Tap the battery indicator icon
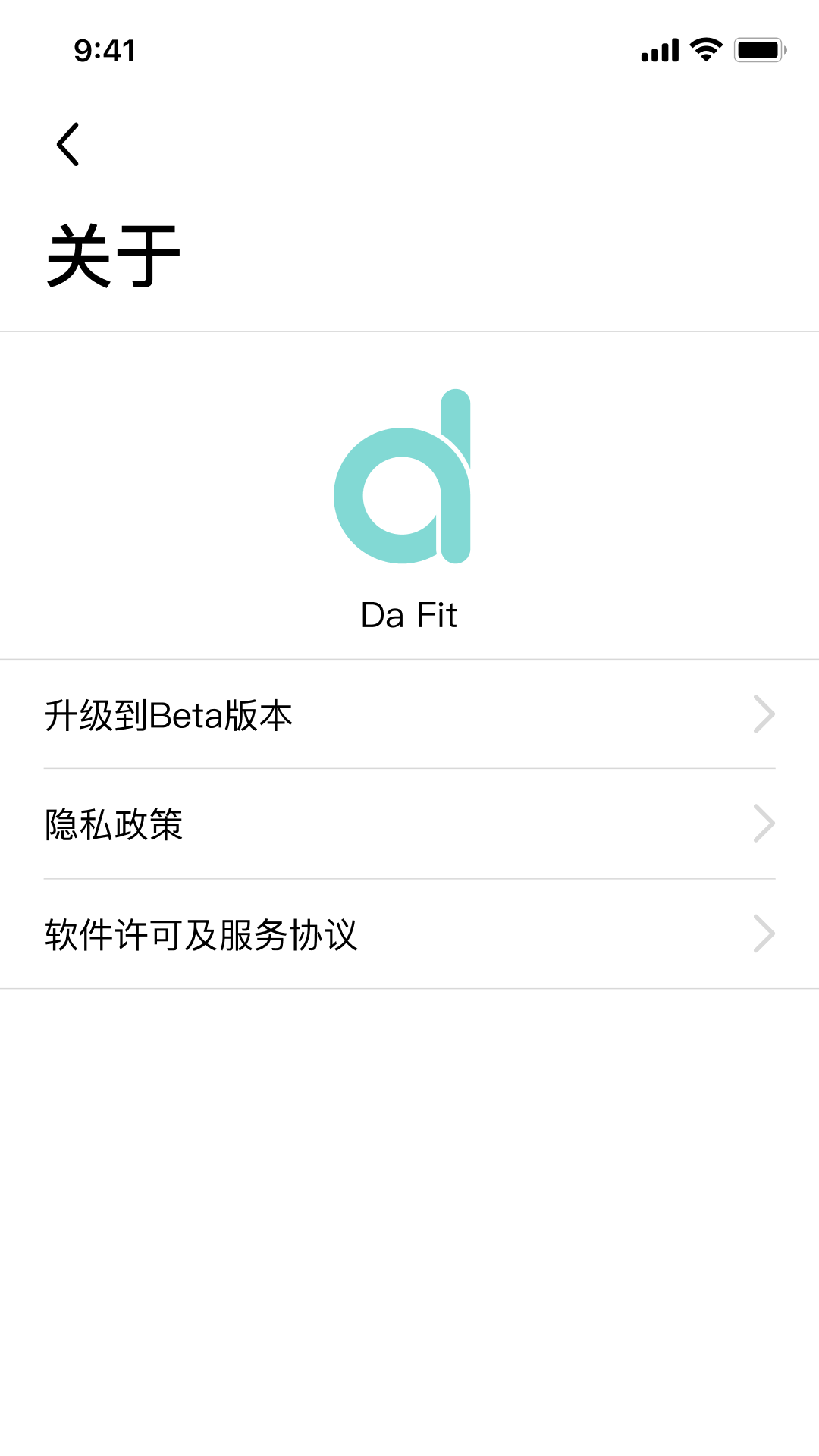The height and width of the screenshot is (1456, 819). (x=758, y=48)
